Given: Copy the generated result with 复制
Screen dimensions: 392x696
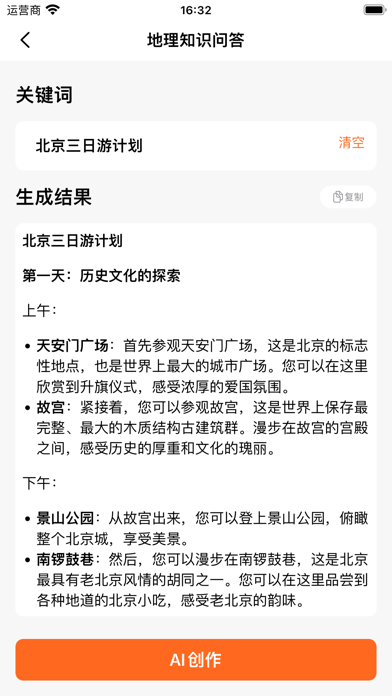Looking at the screenshot, I should [x=348, y=197].
